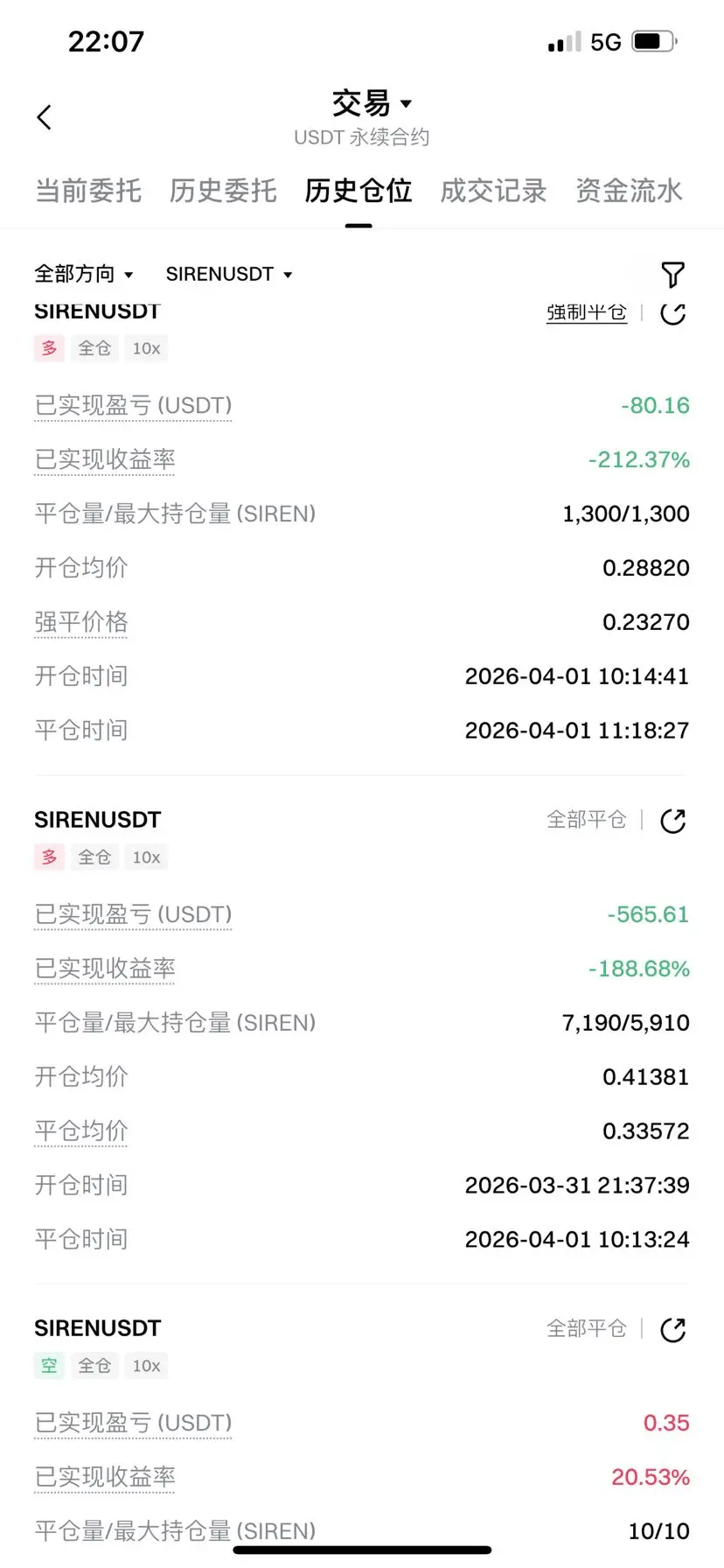Open the funnel filter icon
The image size is (724, 1568).
point(672,275)
